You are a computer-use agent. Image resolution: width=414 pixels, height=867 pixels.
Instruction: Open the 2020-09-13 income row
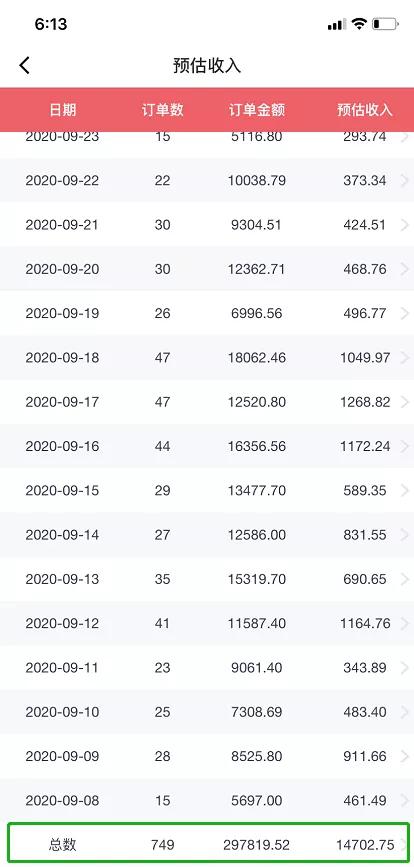coord(207,579)
